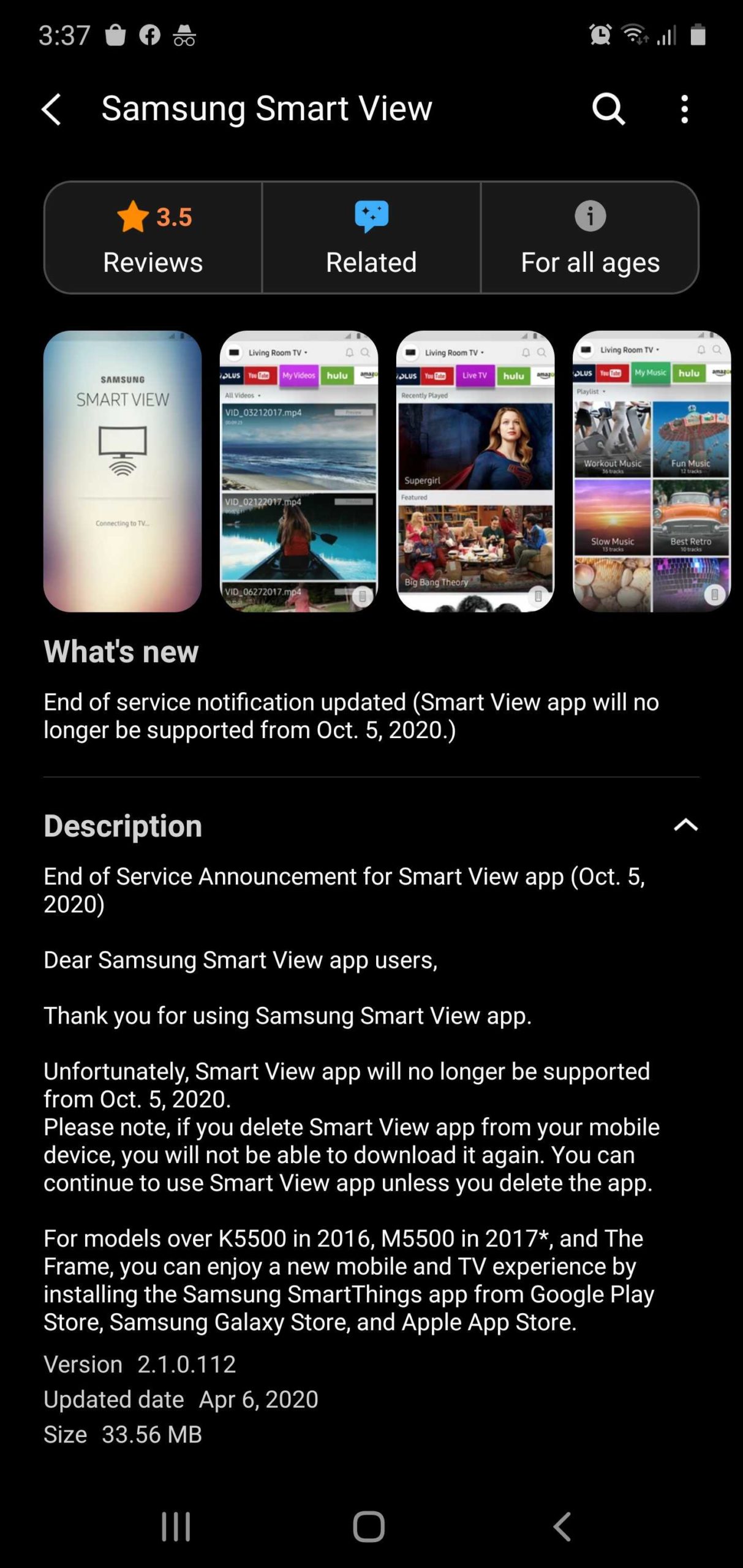The width and height of the screenshot is (743, 1568).
Task: Open recent apps from navigation bar
Action: click(x=176, y=1526)
